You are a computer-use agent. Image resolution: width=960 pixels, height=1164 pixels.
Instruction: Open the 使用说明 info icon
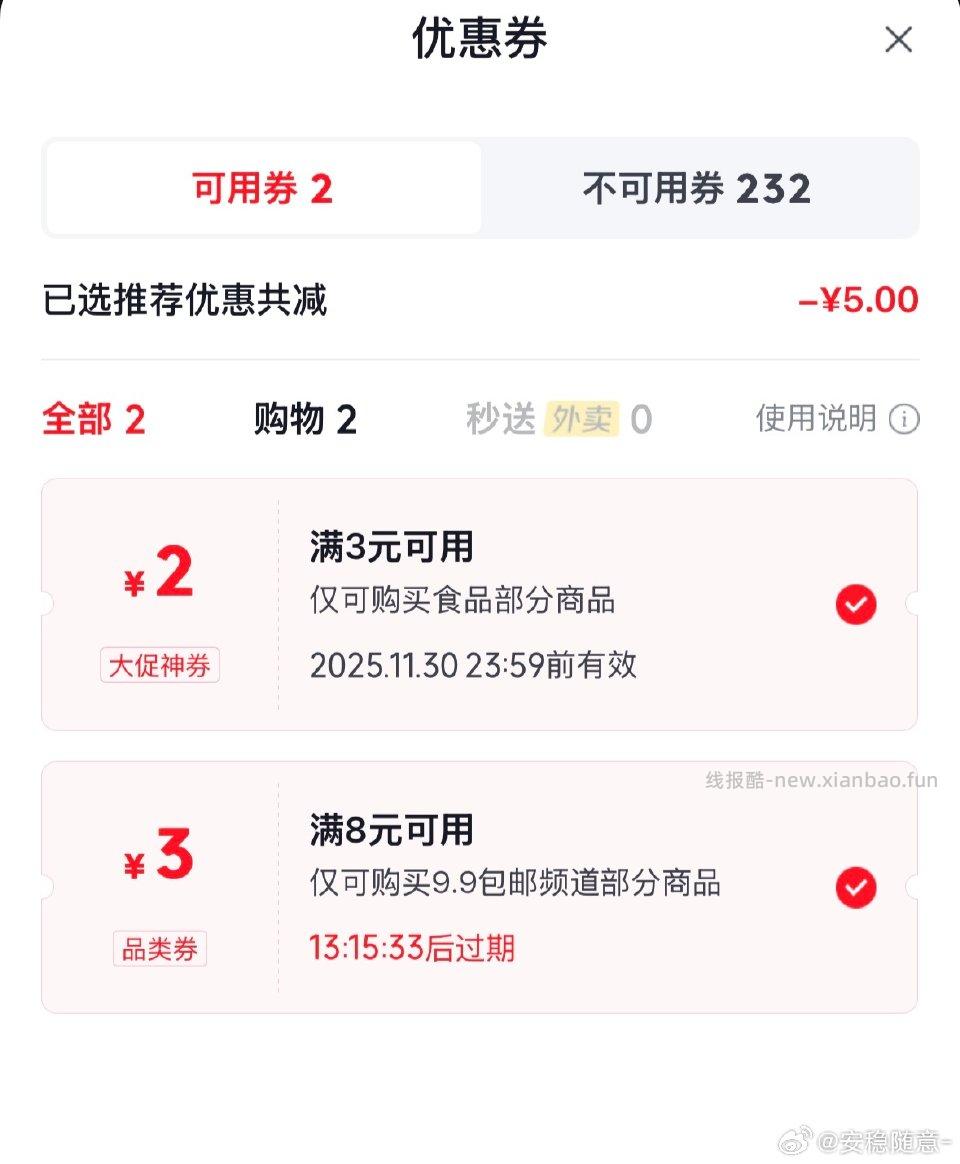(905, 420)
